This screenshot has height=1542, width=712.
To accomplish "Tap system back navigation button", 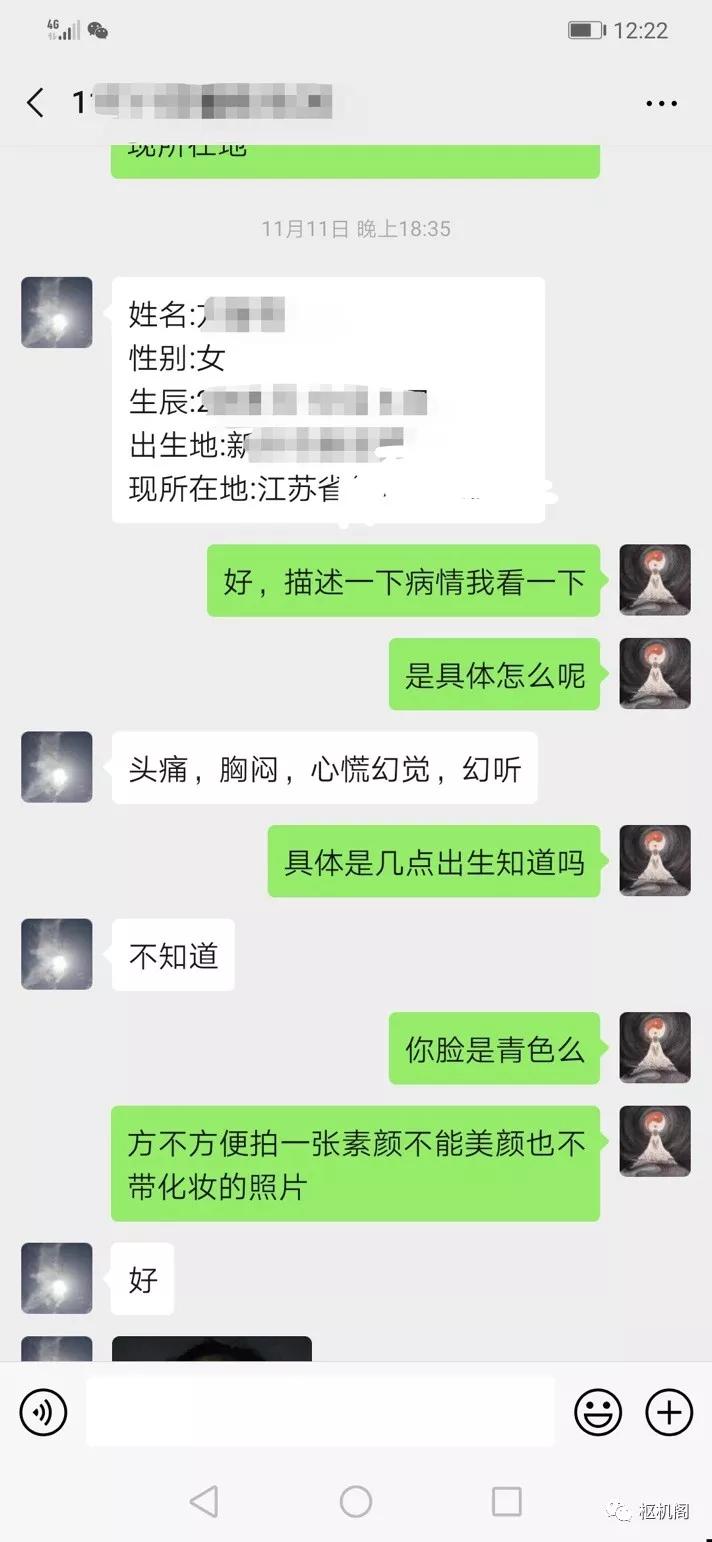I will [x=204, y=1501].
